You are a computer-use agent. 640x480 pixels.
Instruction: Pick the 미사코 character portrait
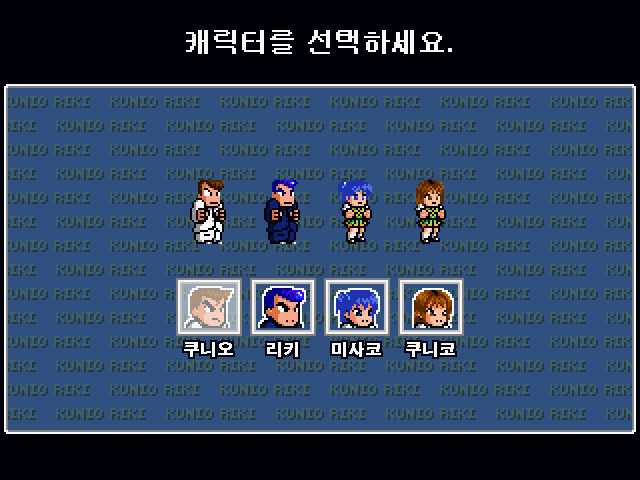pos(356,306)
